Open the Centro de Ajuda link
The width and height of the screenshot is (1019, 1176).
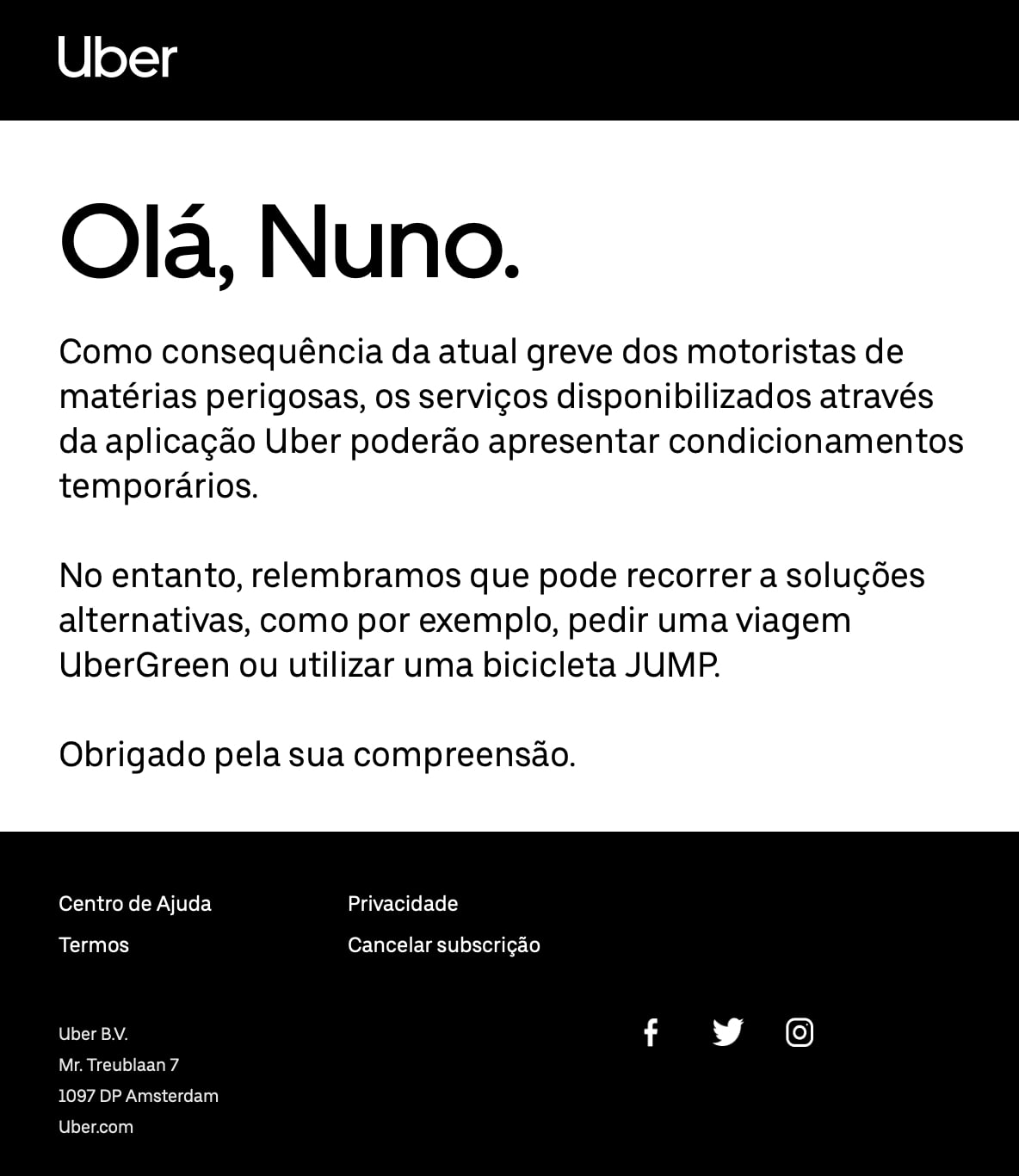pos(135,903)
